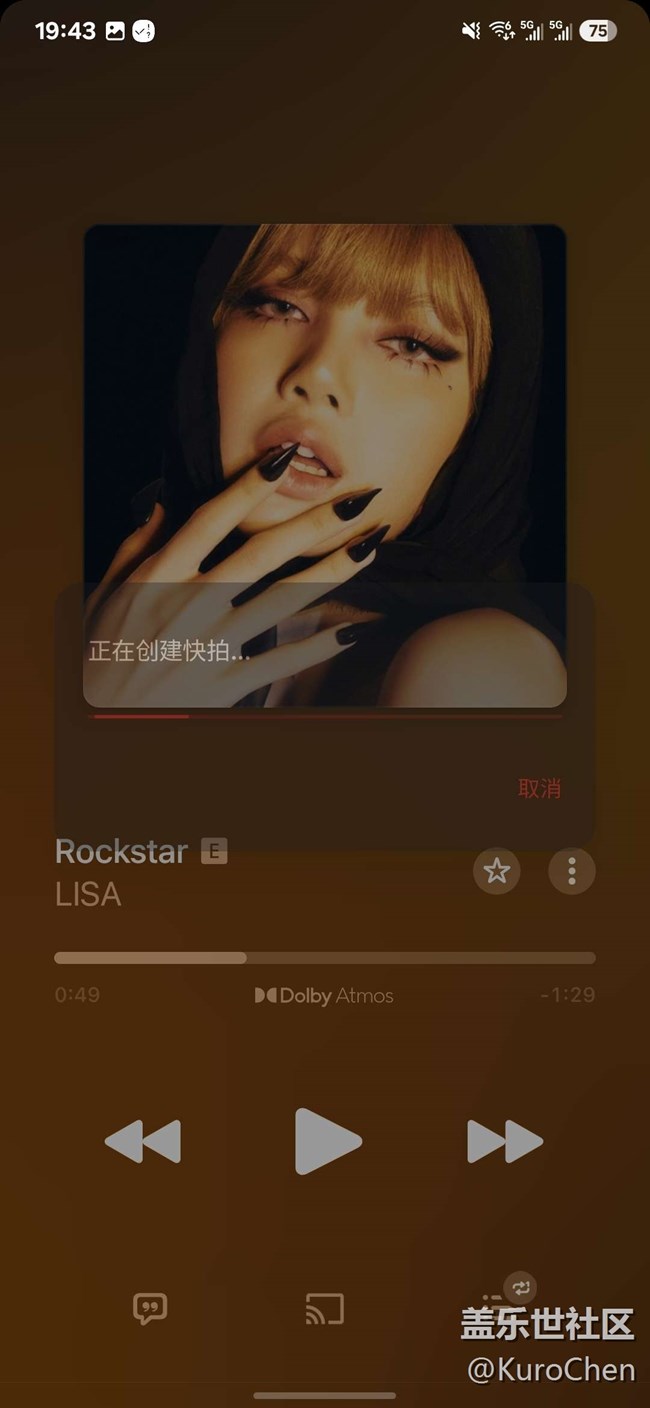Screen dimensions: 650x1408
Task: Skip back to the previous track
Action: [143, 1141]
